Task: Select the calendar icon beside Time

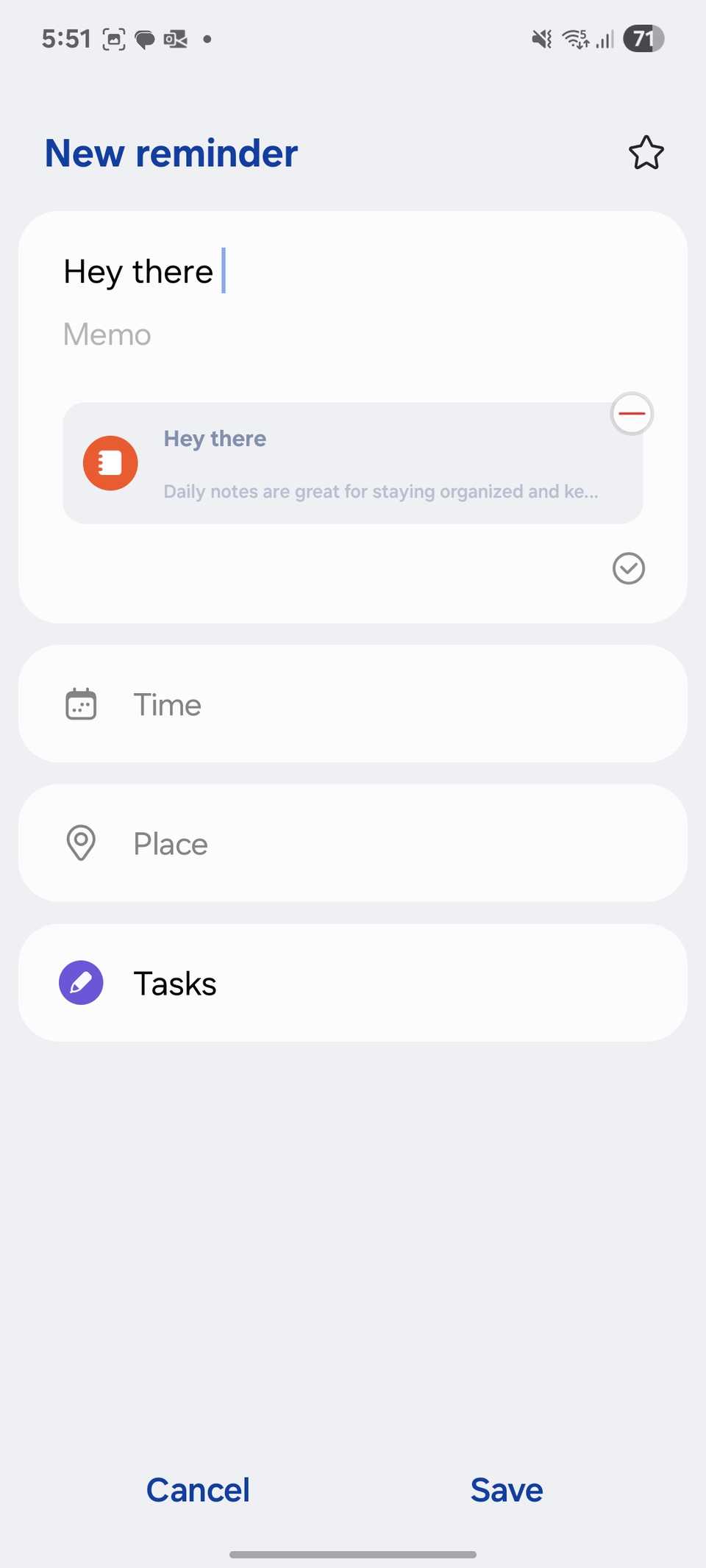Action: click(x=81, y=704)
